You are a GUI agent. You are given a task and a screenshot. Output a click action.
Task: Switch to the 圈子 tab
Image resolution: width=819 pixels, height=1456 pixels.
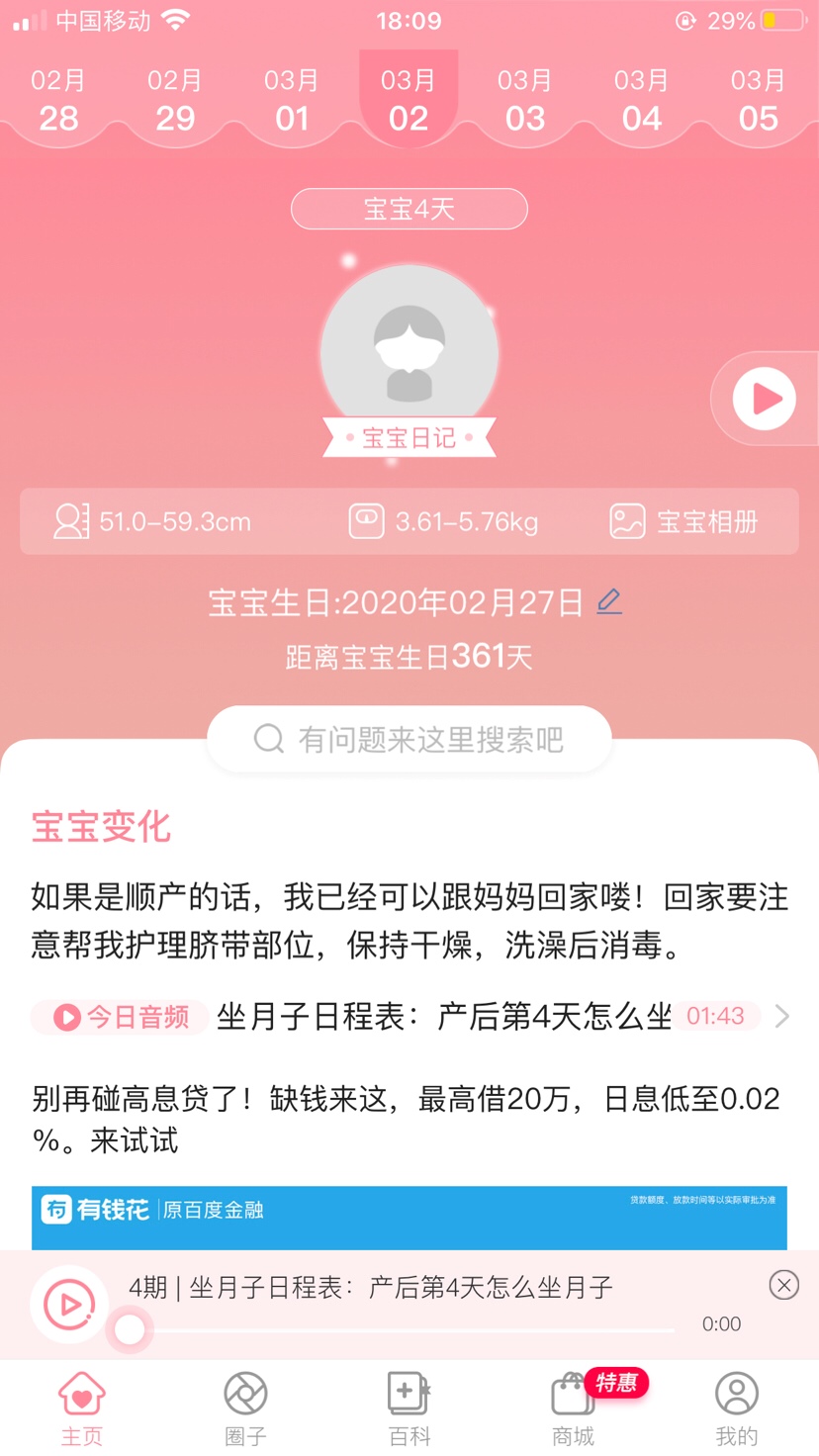(x=245, y=1409)
